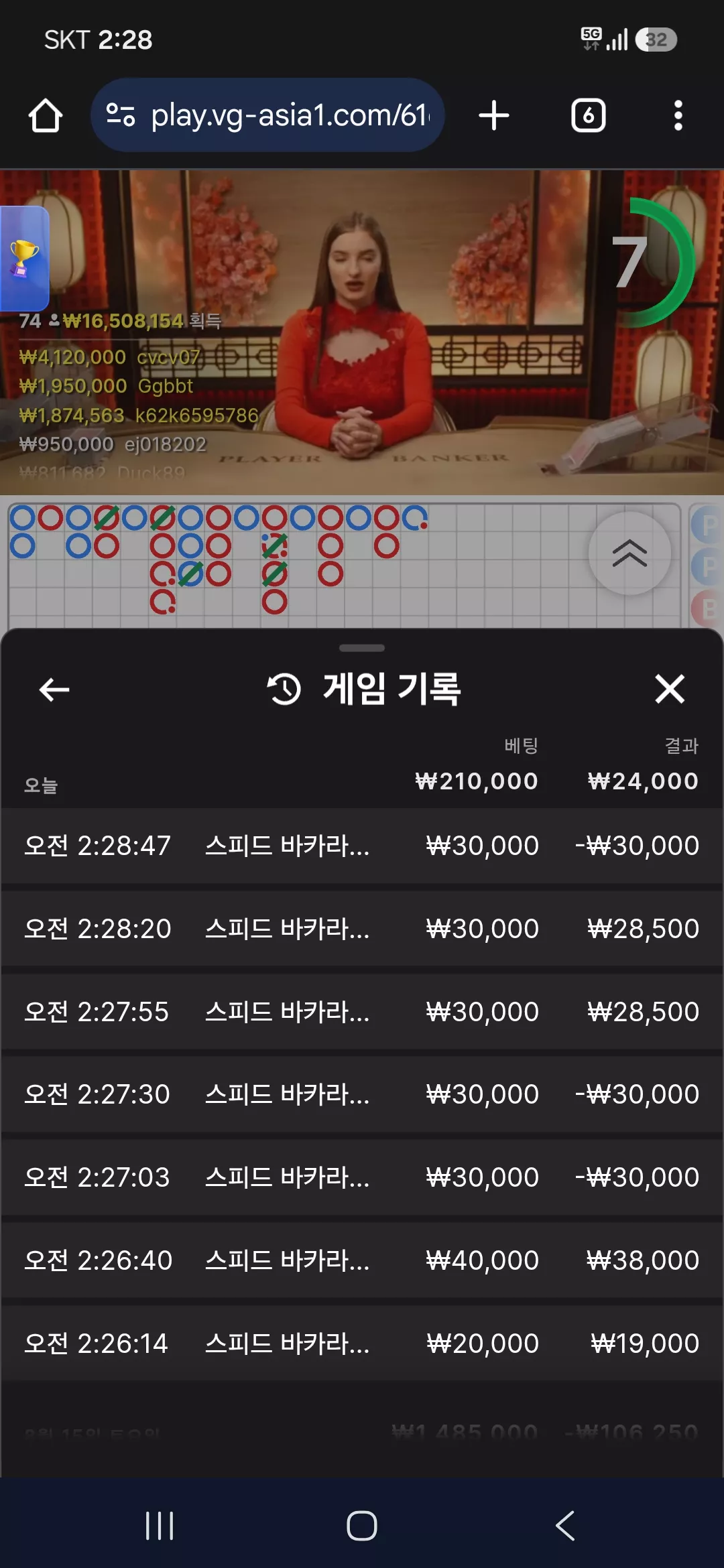This screenshot has width=724, height=1568.
Task: Open a new browser tab
Action: tap(494, 115)
